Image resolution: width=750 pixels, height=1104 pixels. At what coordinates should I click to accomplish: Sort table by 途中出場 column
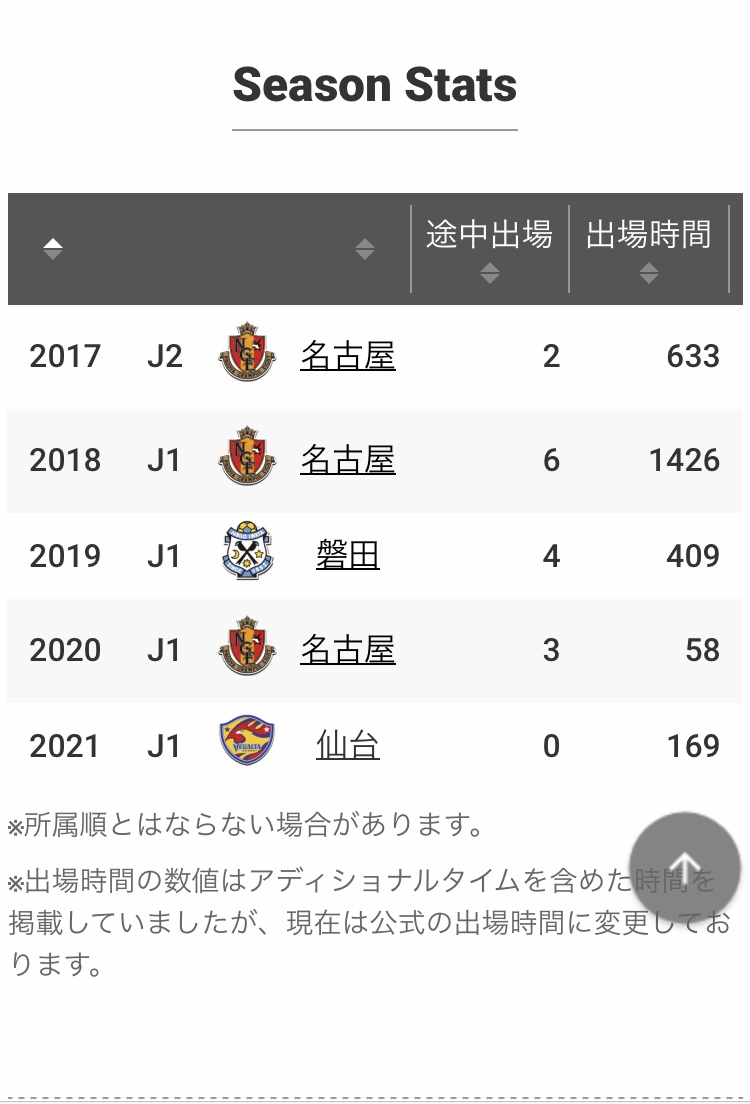coord(489,249)
